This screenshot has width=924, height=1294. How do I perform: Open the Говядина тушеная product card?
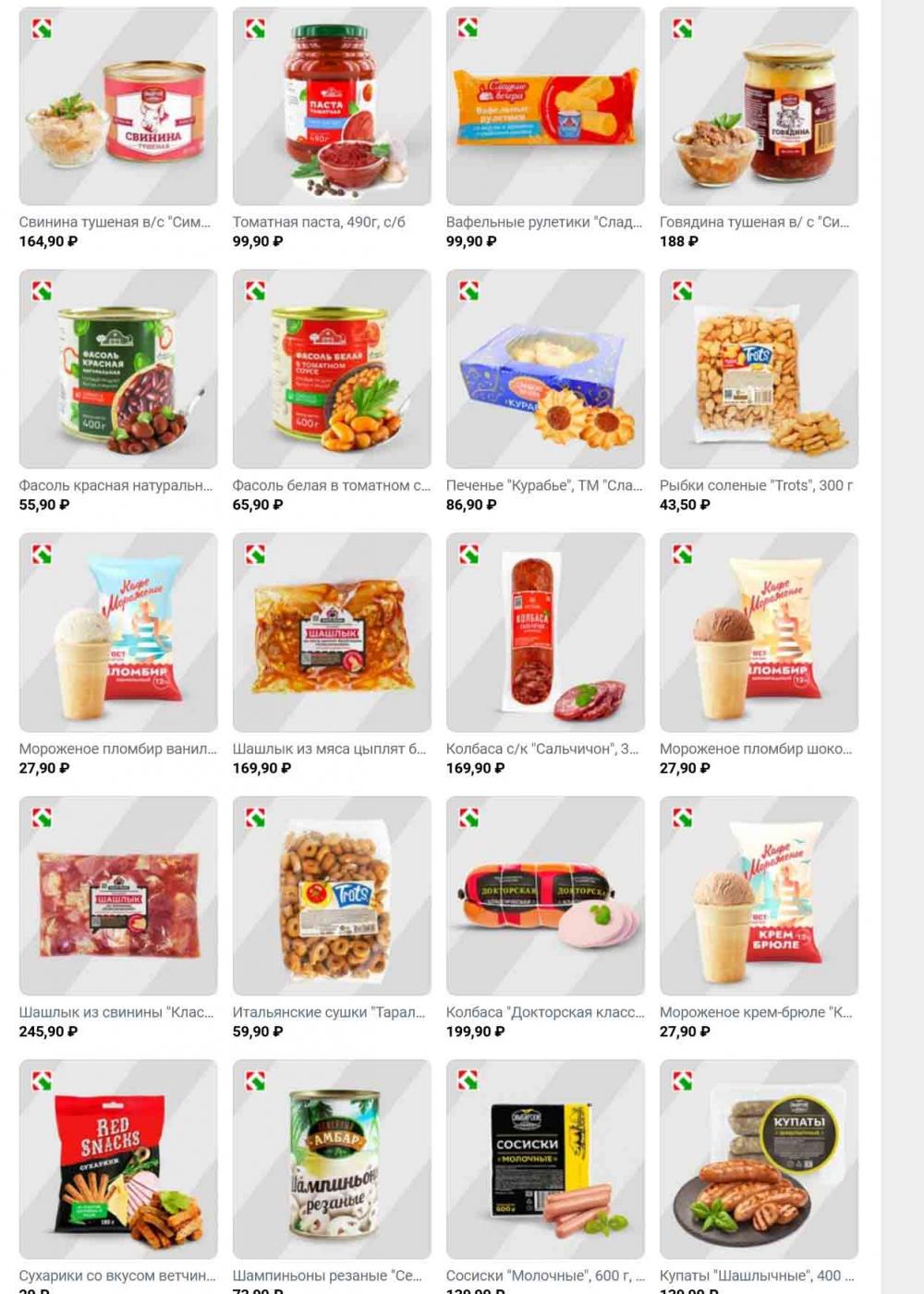pos(759,106)
